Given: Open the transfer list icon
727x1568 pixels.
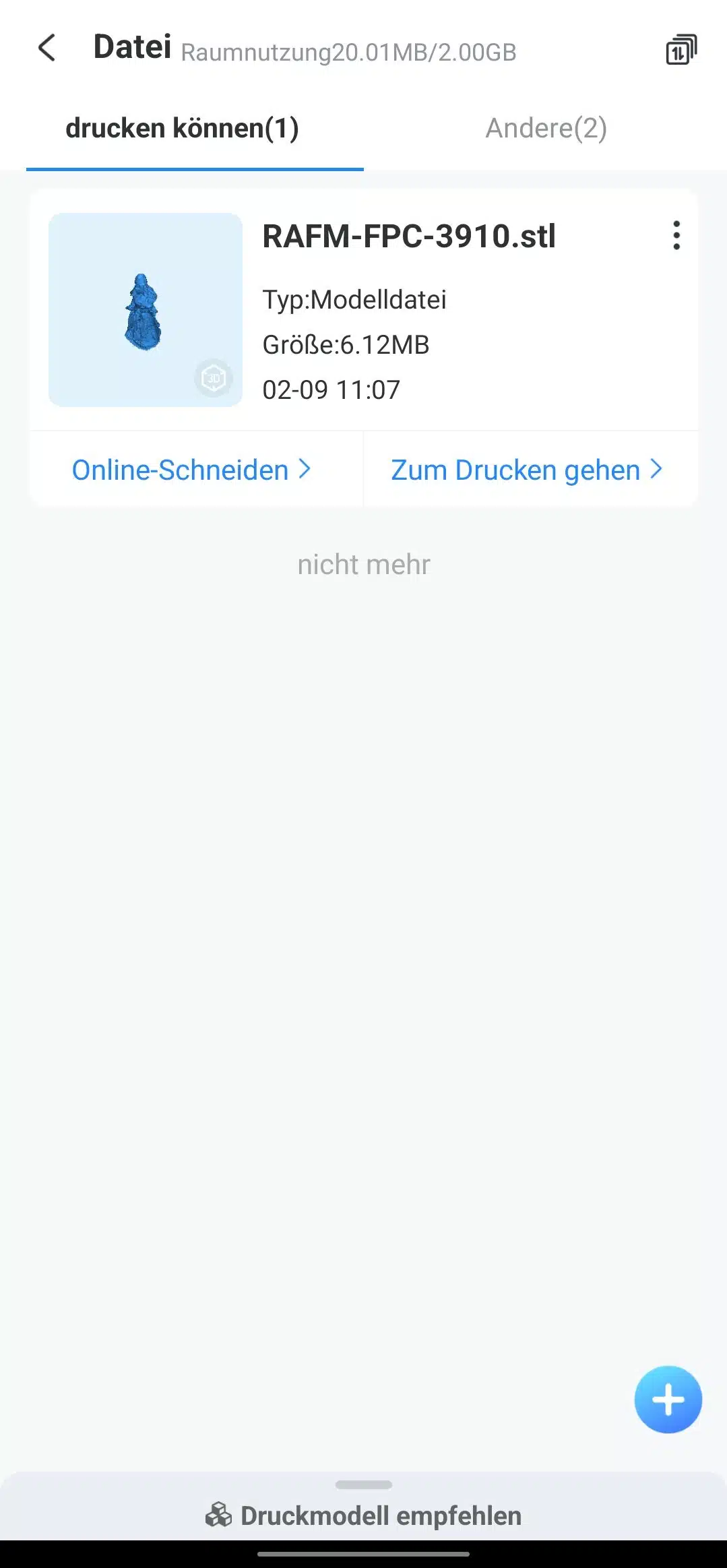Looking at the screenshot, I should pos(681,50).
